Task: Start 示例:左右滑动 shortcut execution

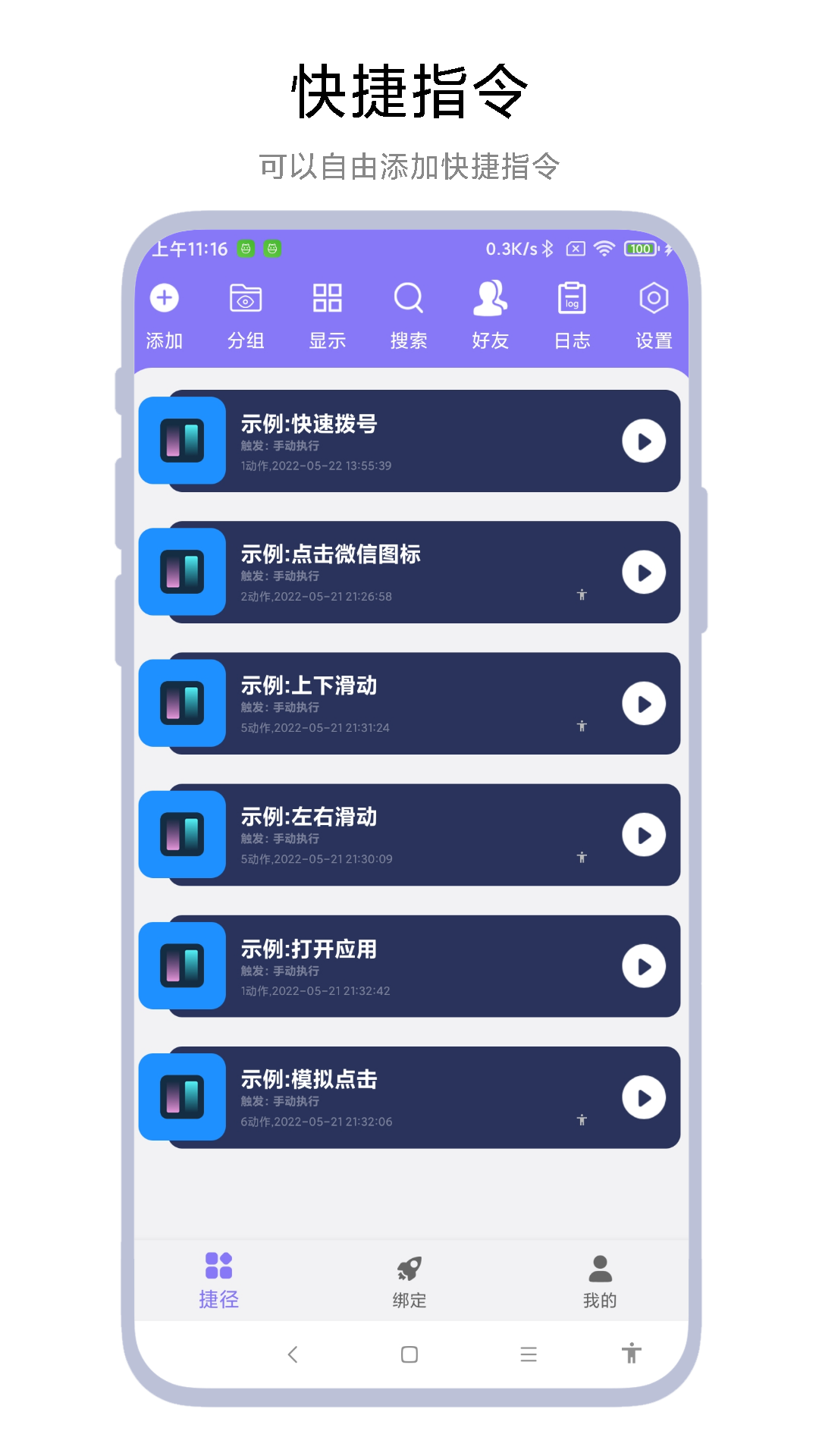Action: coord(644,834)
